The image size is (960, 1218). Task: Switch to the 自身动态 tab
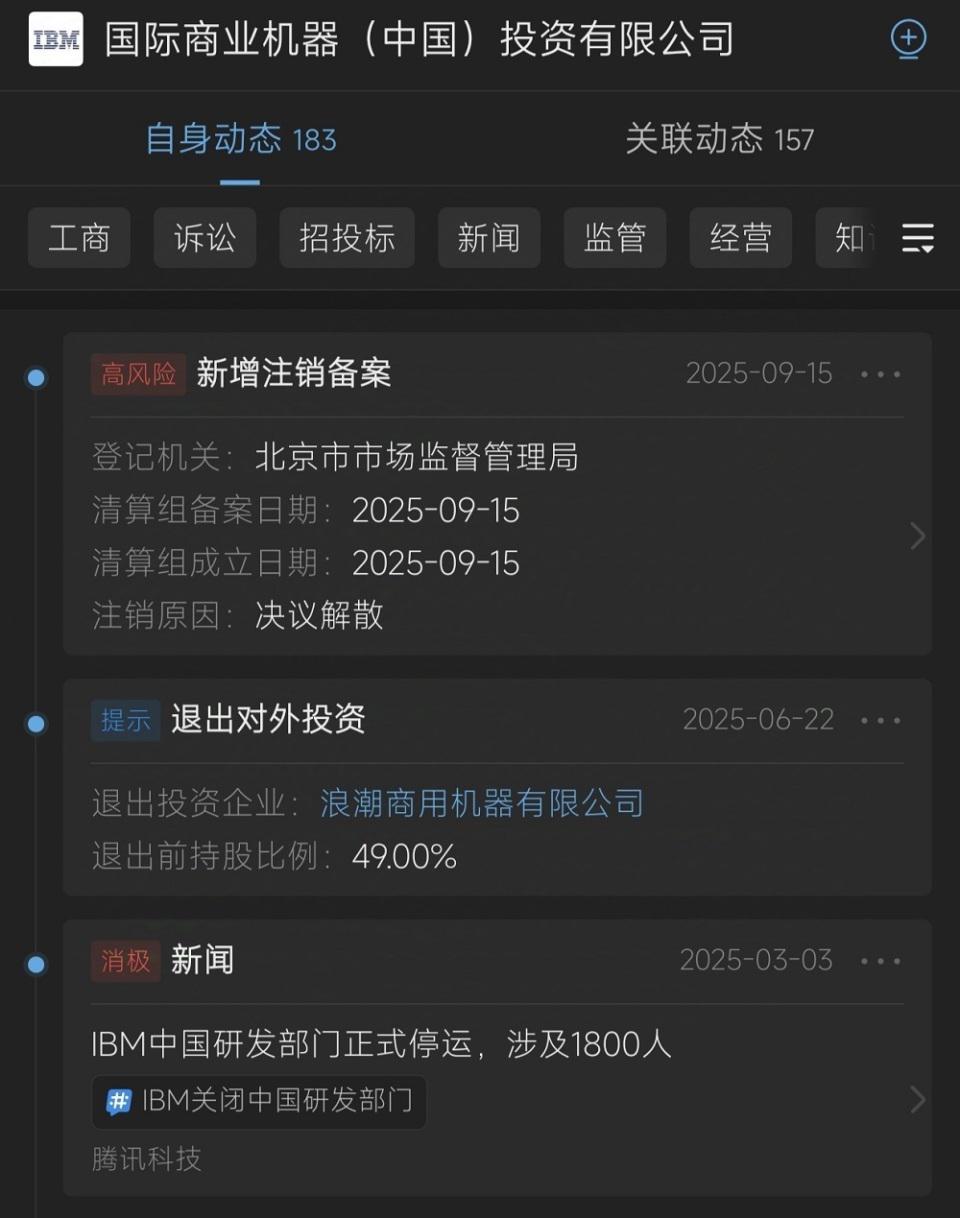point(240,139)
